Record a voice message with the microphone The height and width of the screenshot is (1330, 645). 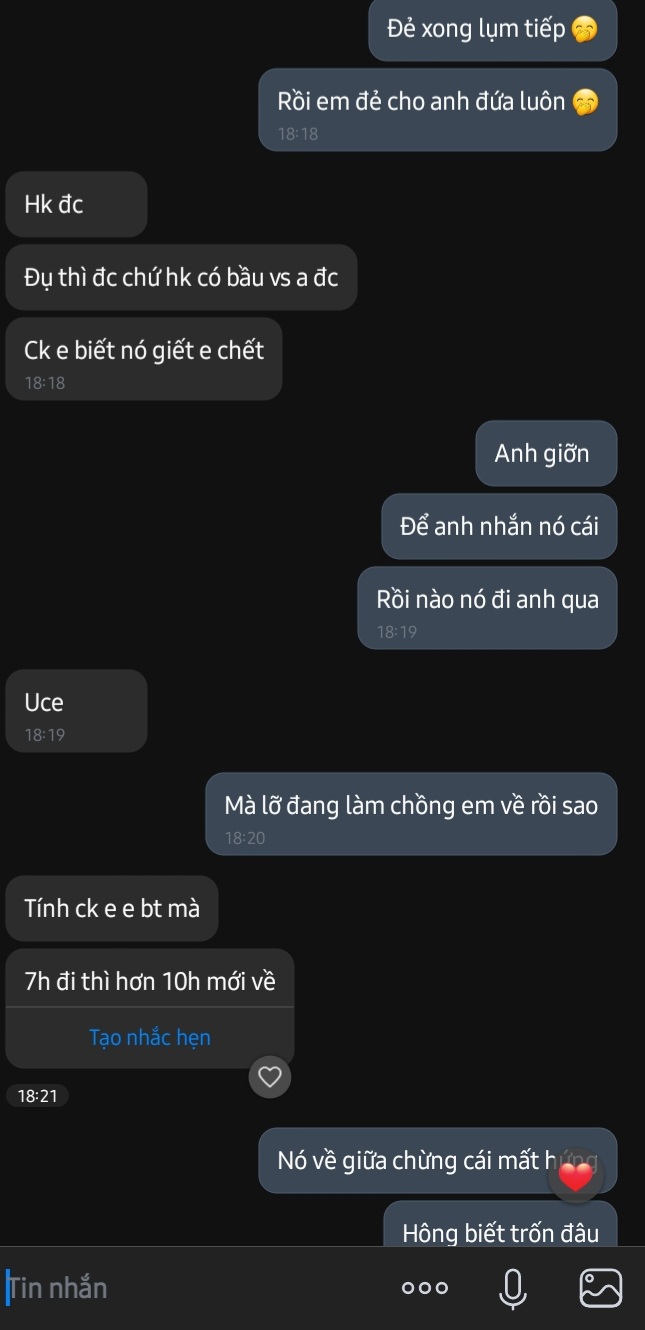pos(513,1288)
